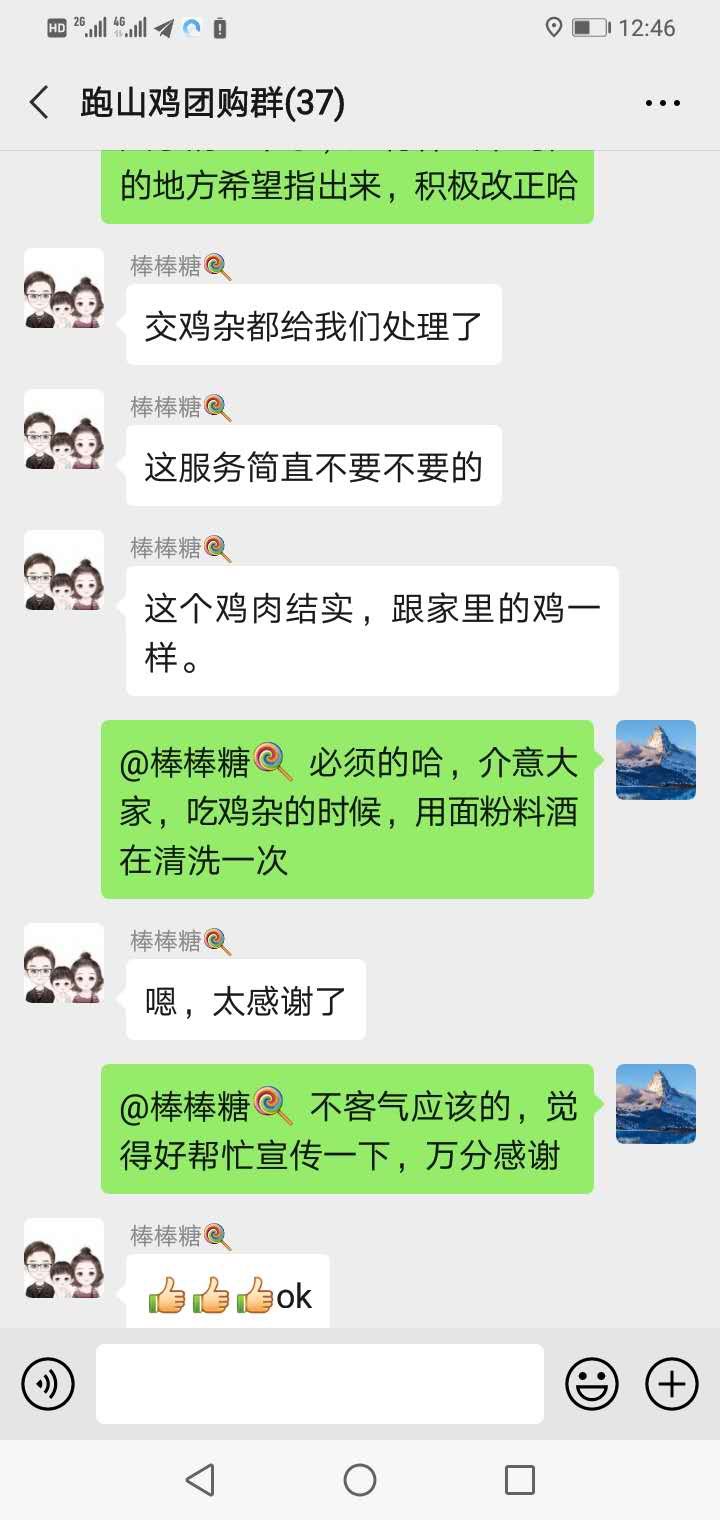720x1520 pixels.
Task: Open the plus attachments menu
Action: pyautogui.click(x=672, y=1384)
